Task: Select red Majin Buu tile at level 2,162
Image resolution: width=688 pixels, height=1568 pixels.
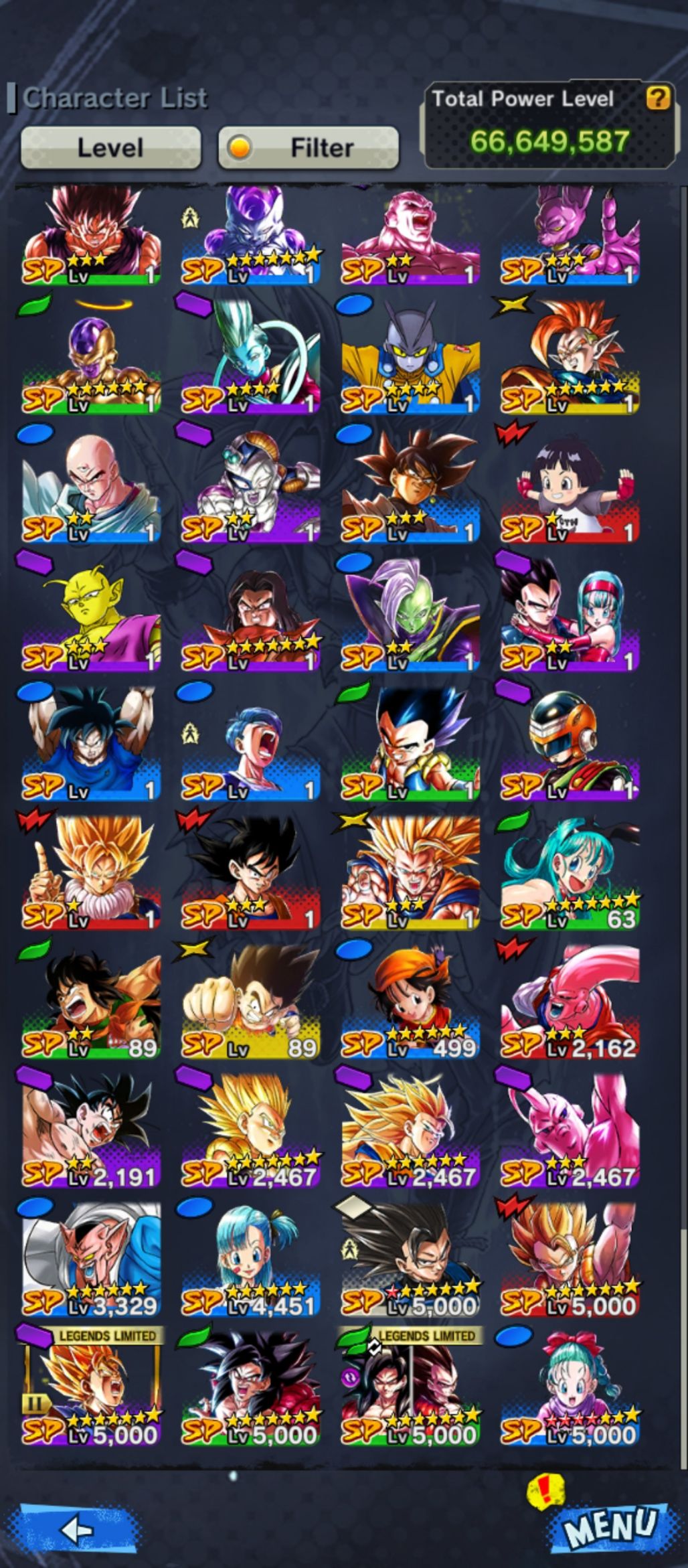Action: (570, 1002)
